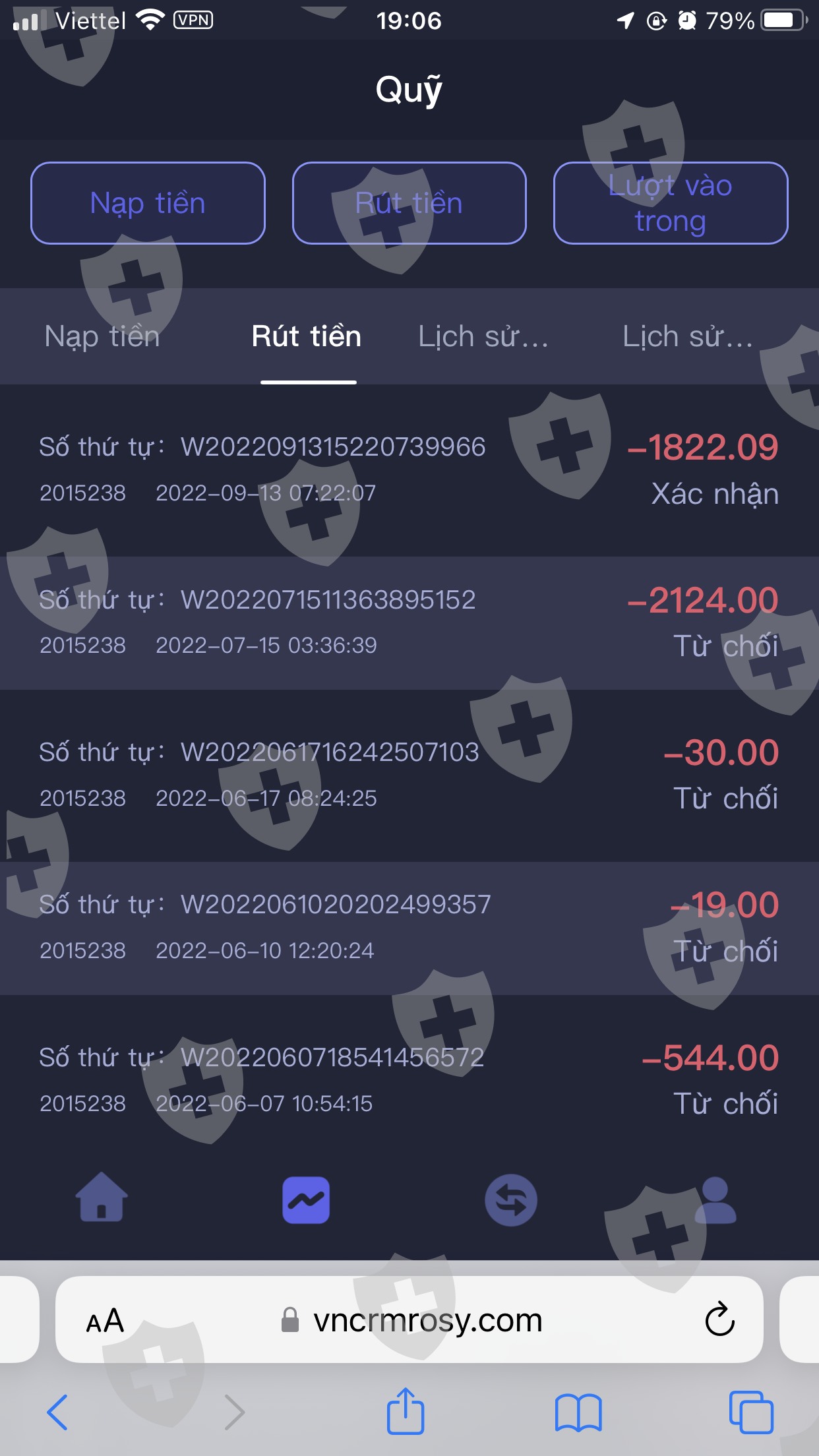Go back in Safari
This screenshot has width=819, height=1456.
[x=58, y=1412]
